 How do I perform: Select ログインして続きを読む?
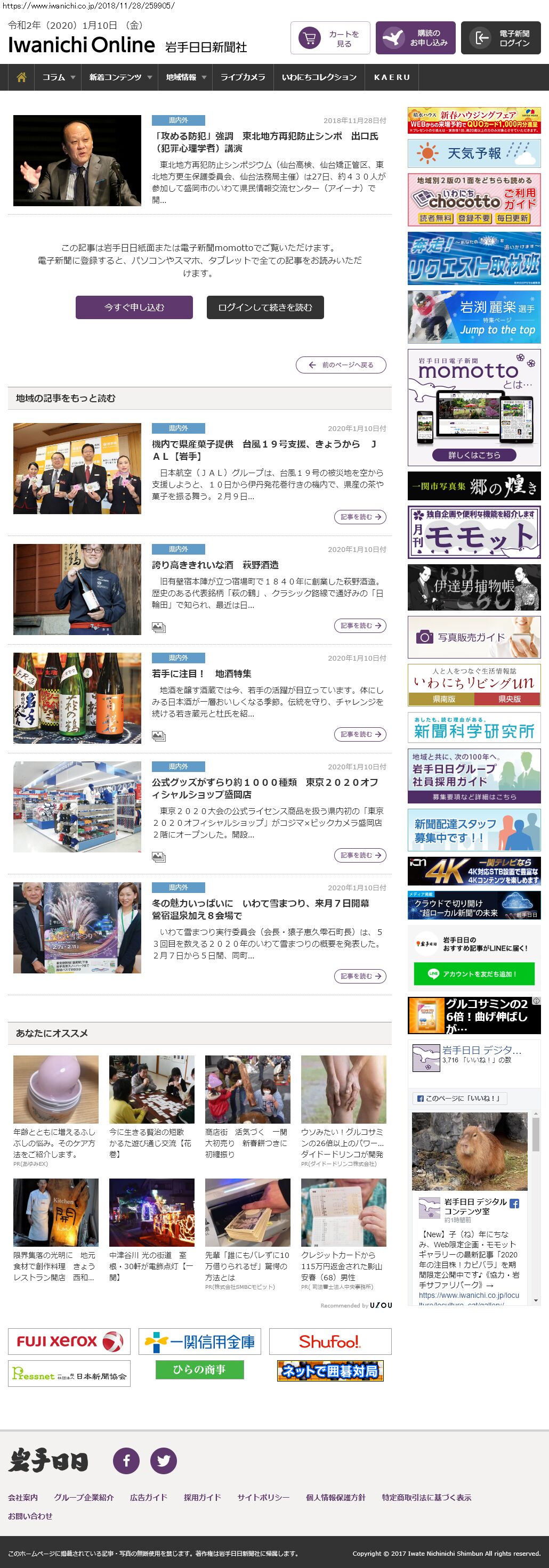pos(265,307)
